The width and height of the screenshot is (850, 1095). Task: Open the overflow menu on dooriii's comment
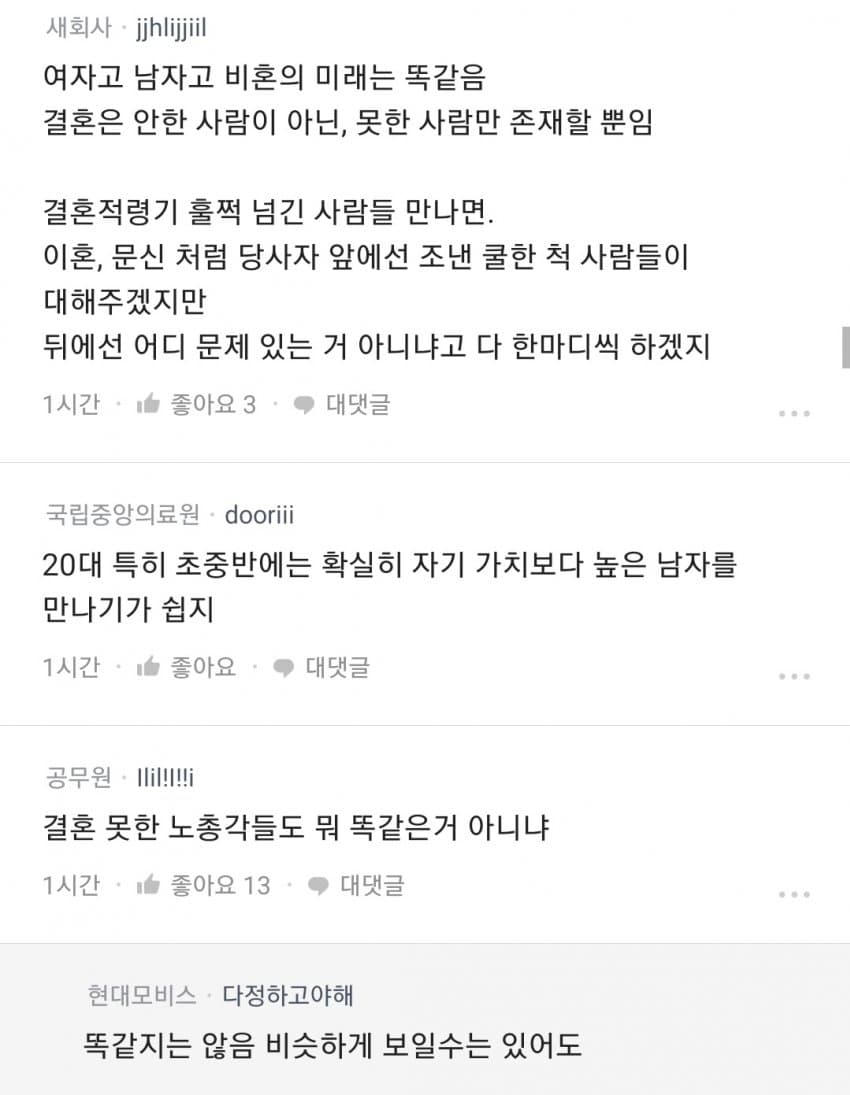[795, 676]
